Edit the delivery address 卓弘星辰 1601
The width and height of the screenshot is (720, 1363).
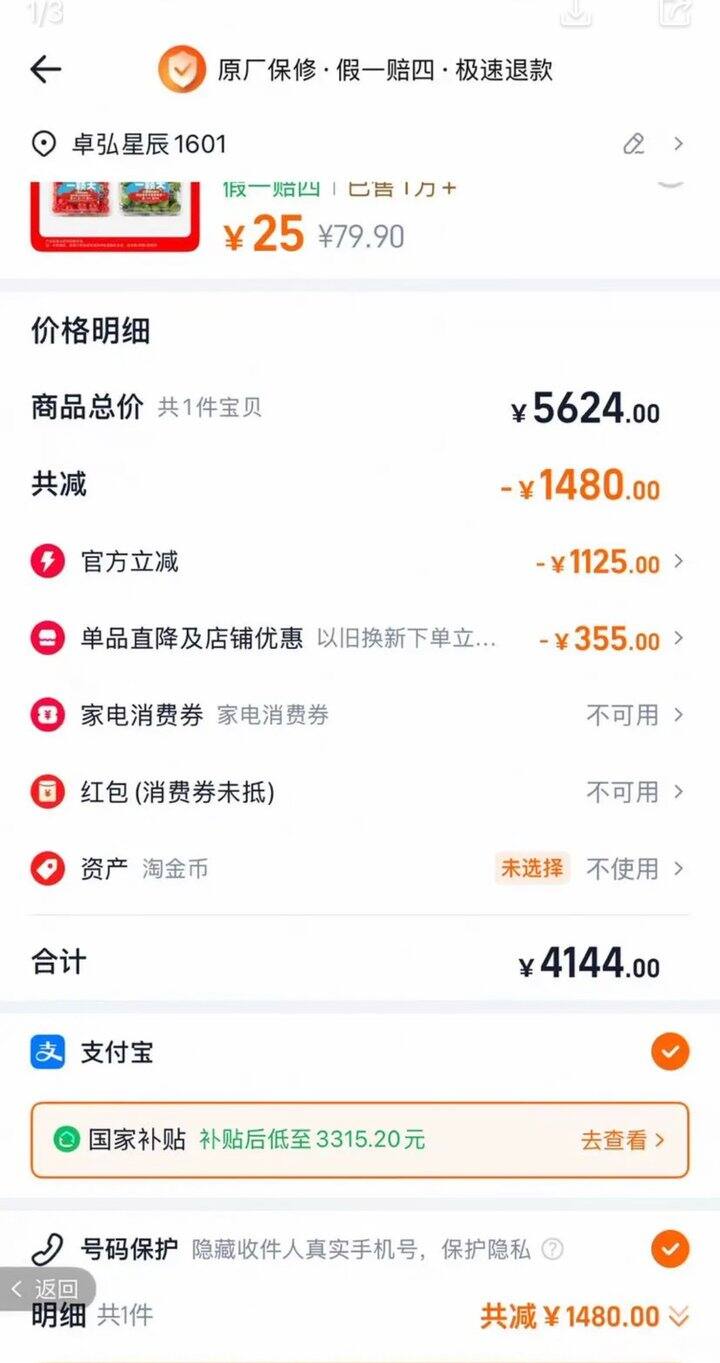pyautogui.click(x=633, y=144)
